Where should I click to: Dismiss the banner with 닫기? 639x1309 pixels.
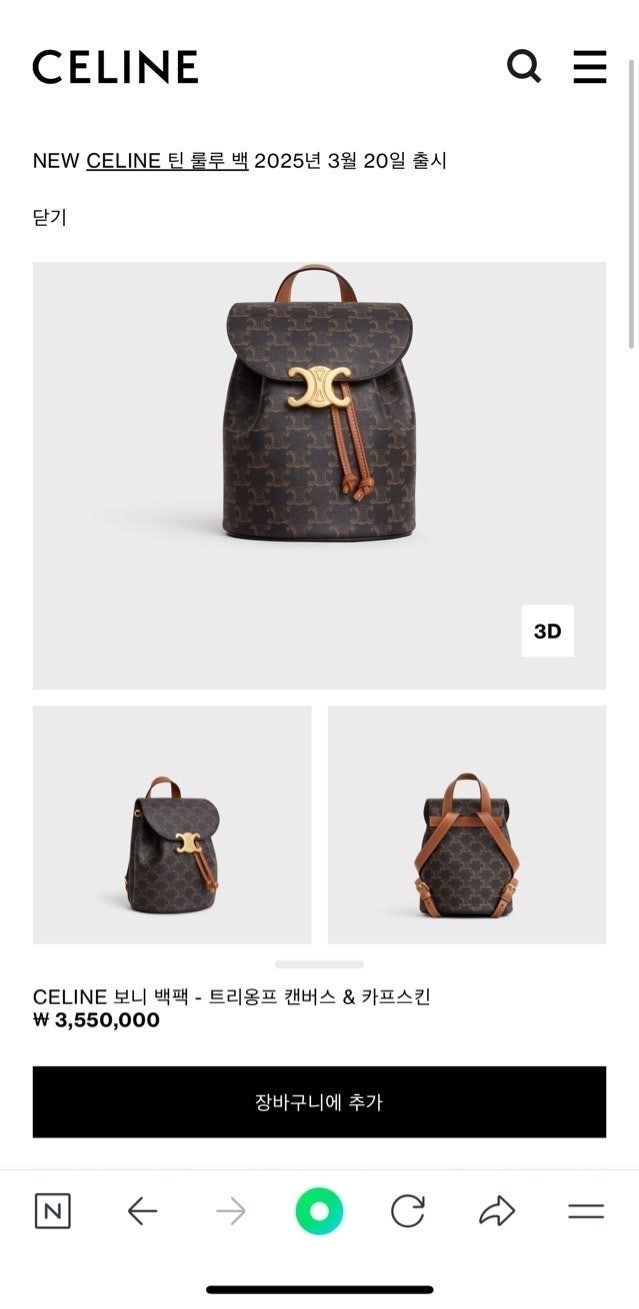pyautogui.click(x=49, y=216)
